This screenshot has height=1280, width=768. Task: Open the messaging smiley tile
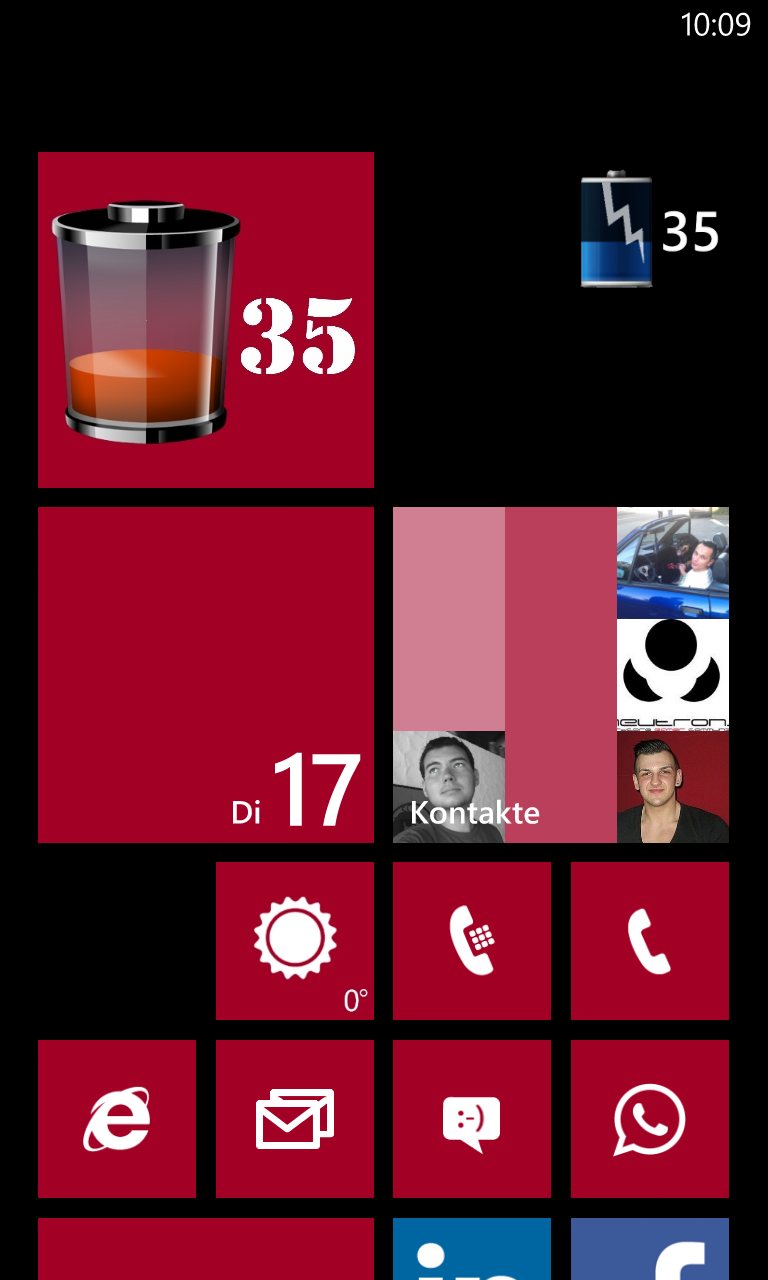click(472, 1119)
